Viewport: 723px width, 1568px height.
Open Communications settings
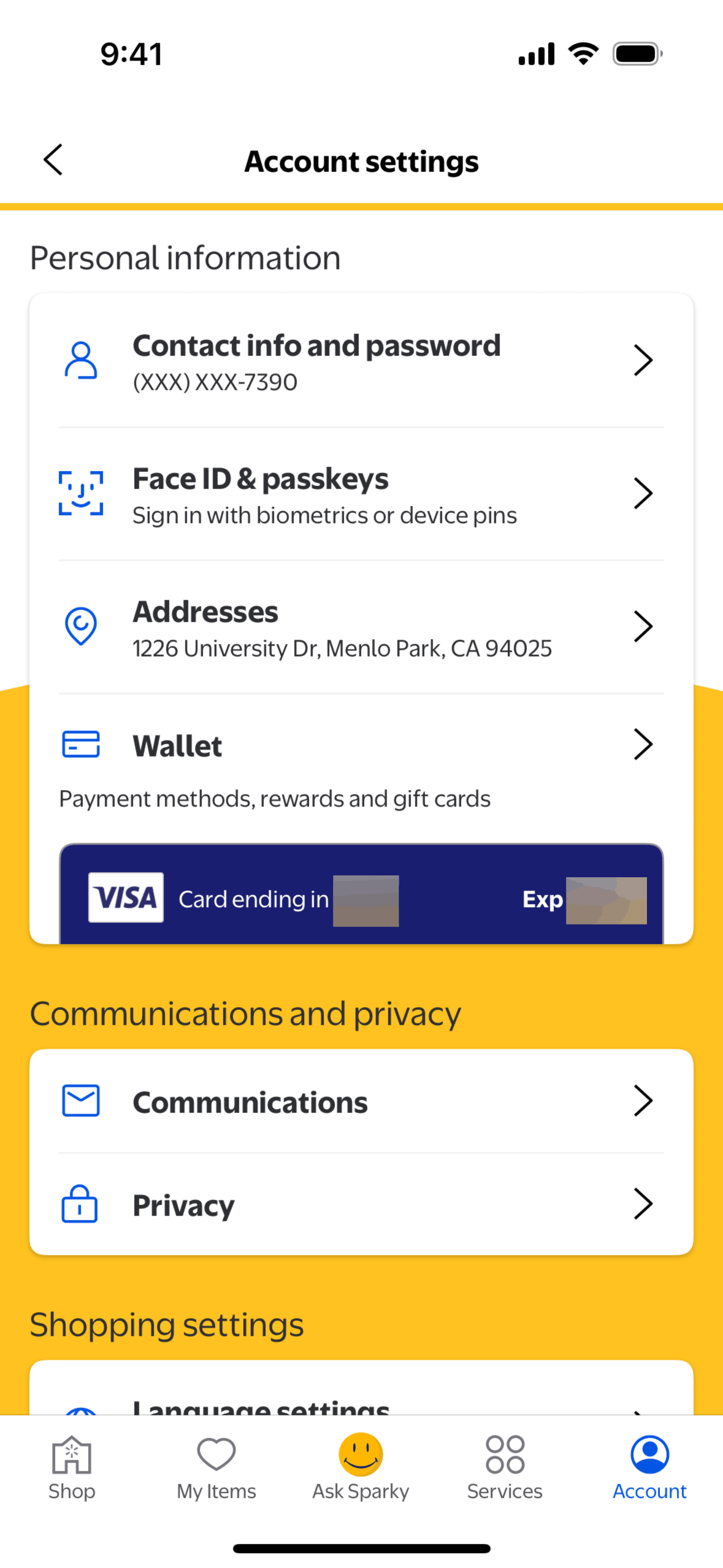point(361,1102)
